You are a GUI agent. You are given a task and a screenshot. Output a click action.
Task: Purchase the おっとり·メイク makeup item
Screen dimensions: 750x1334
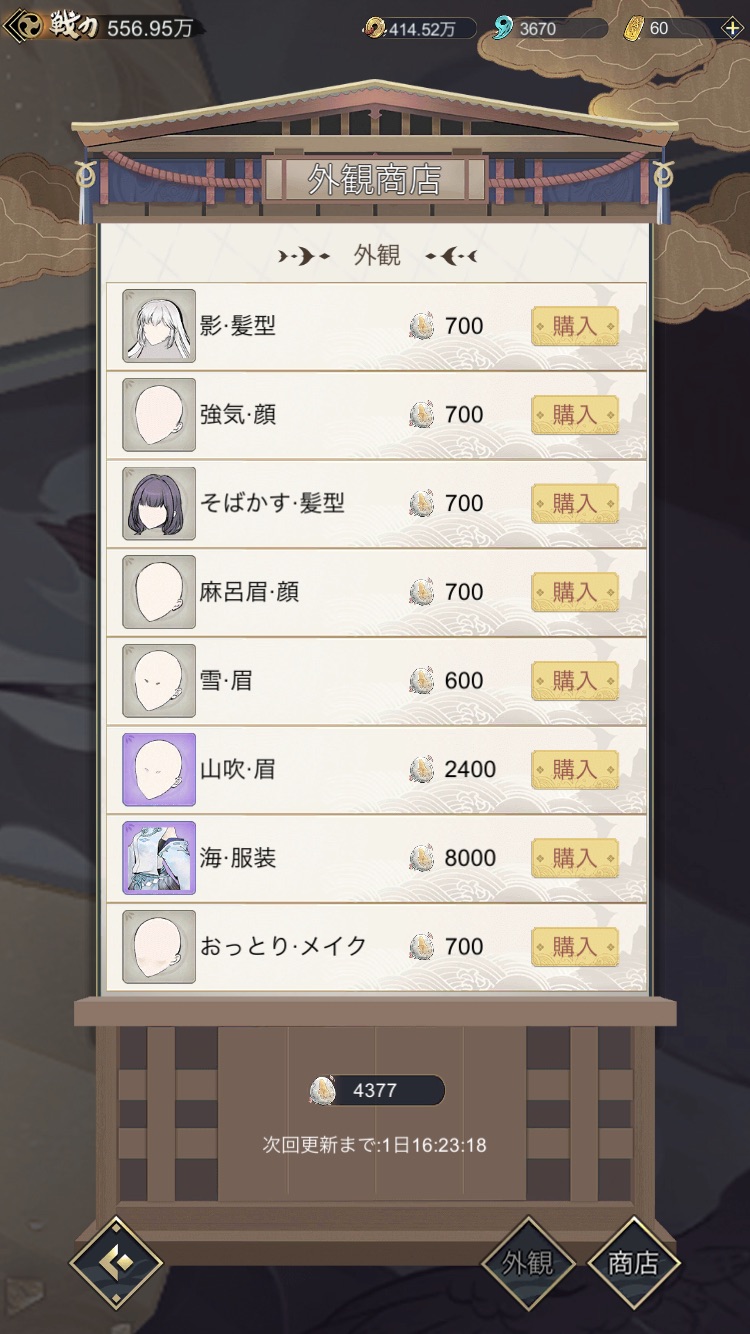574,946
